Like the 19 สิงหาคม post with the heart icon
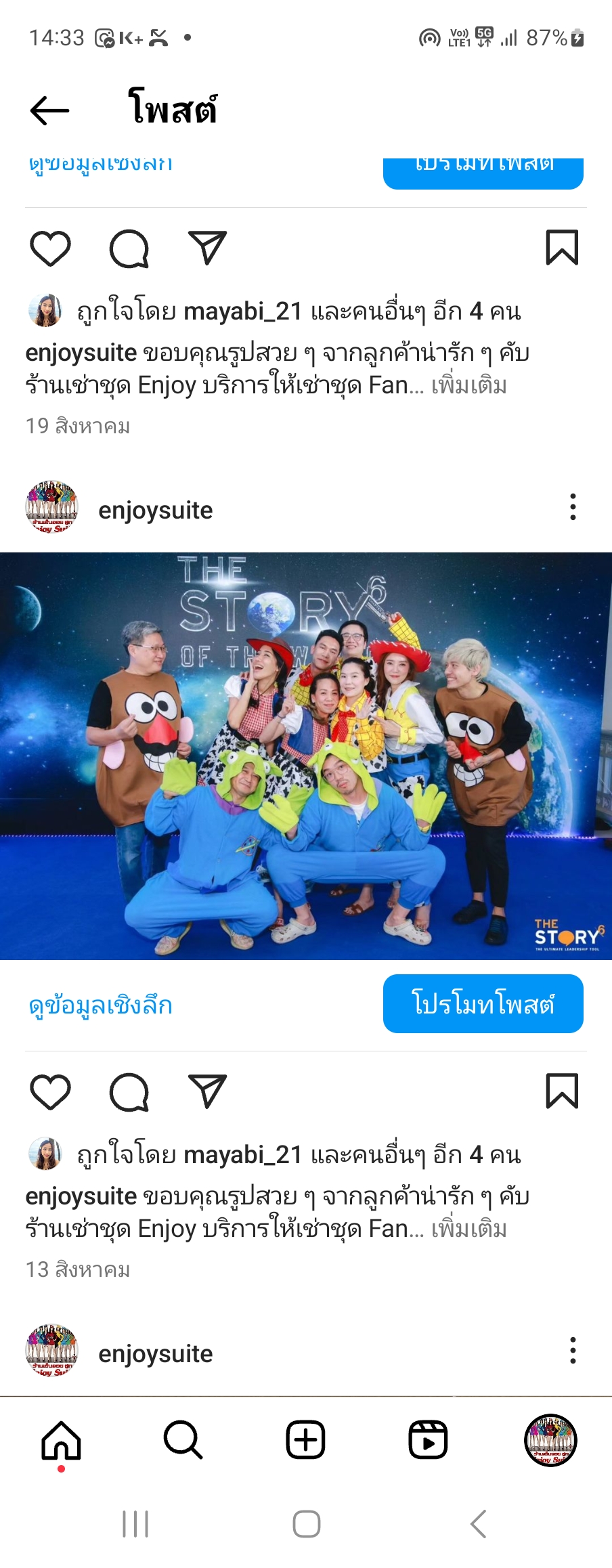This screenshot has width=612, height=1568. pos(48,247)
